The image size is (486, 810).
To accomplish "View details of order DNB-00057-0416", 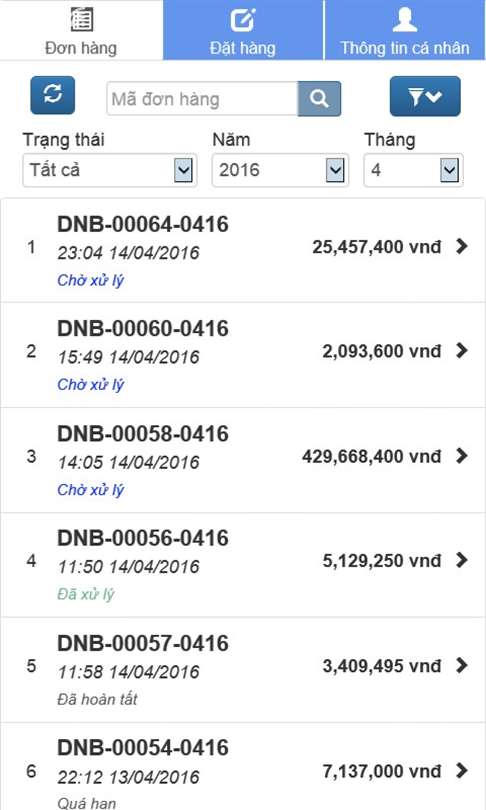I will 243,670.
